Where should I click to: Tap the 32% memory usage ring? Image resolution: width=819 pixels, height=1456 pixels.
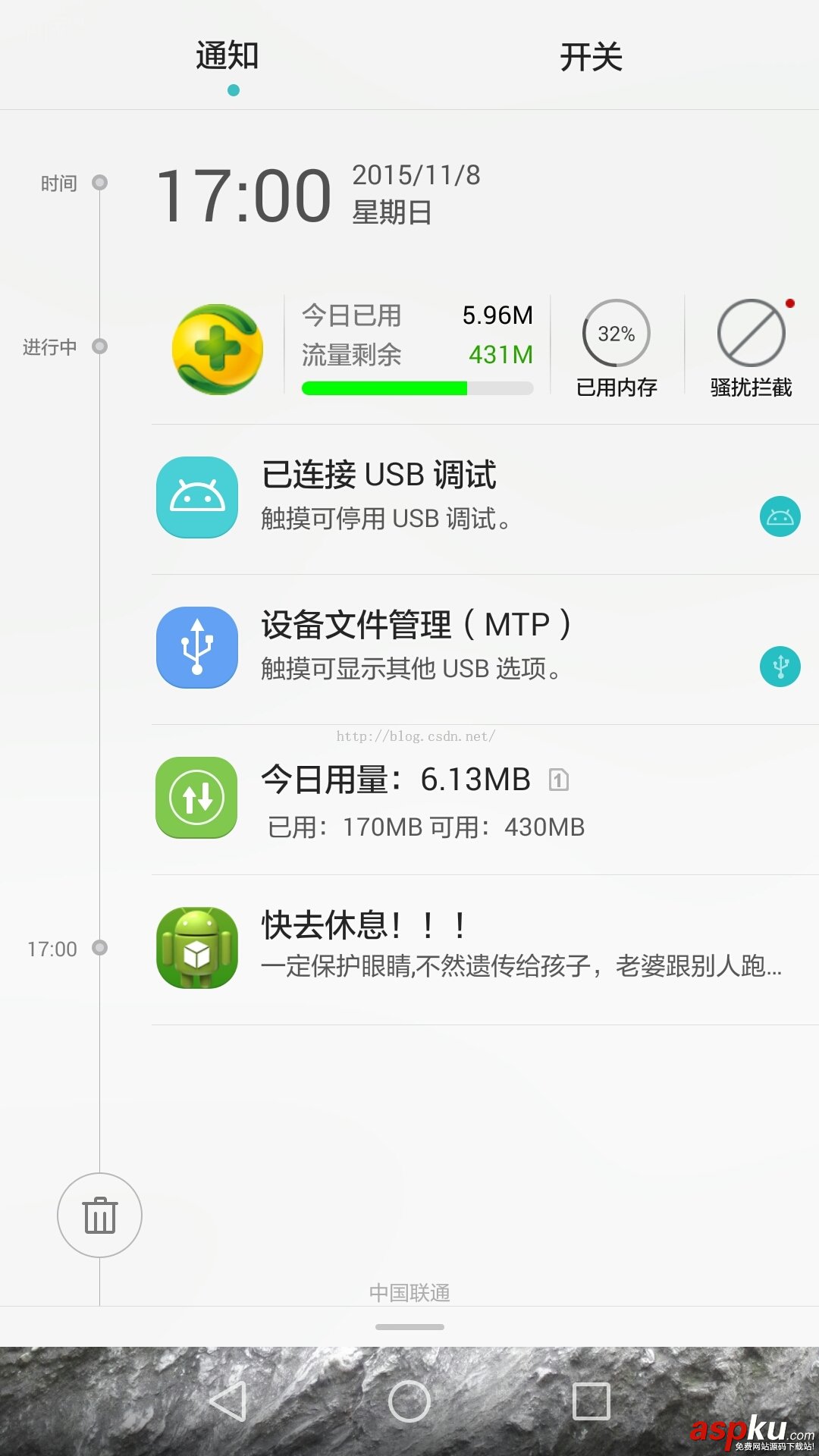pos(617,334)
